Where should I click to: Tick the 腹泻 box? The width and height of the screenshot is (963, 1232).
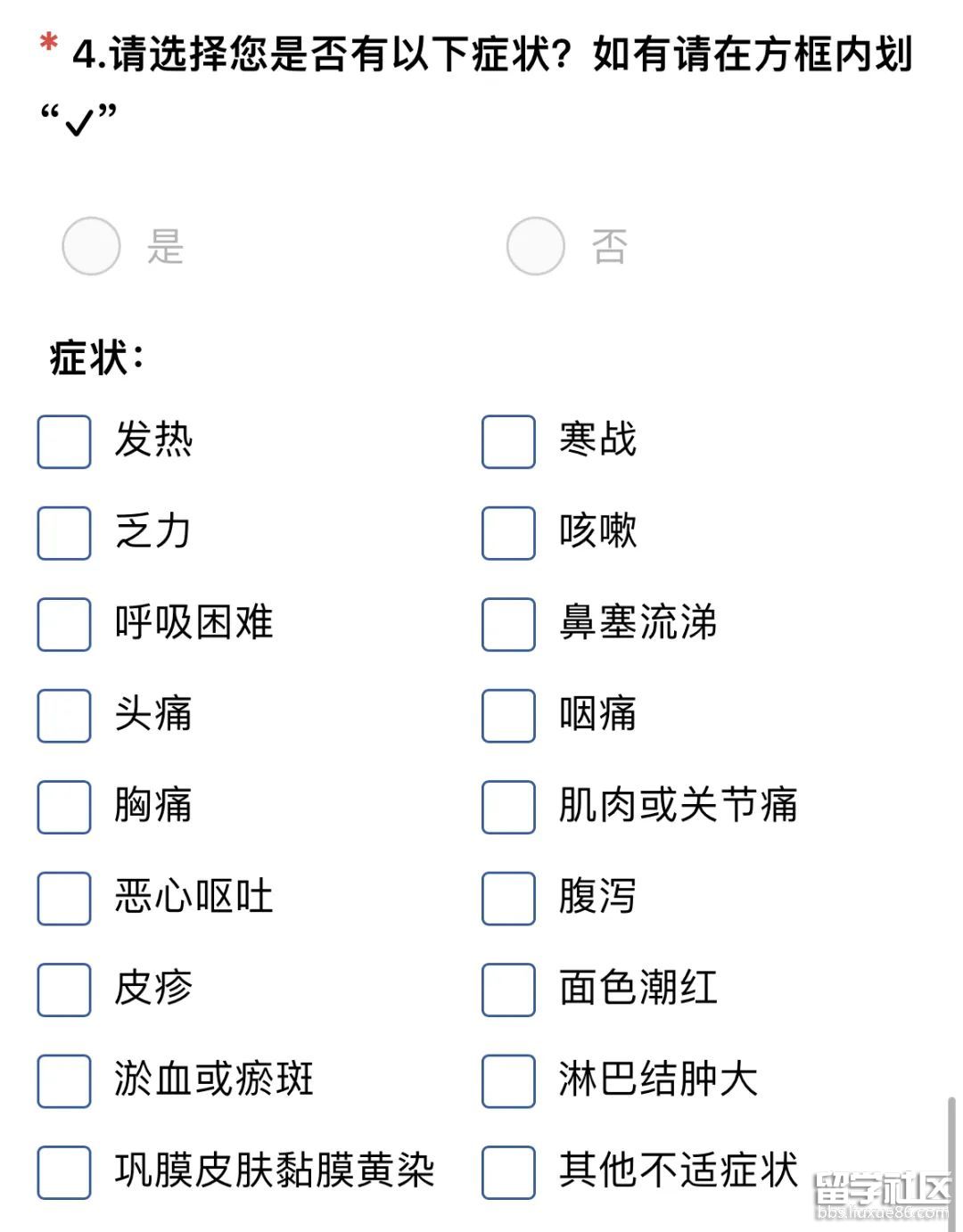pos(508,898)
